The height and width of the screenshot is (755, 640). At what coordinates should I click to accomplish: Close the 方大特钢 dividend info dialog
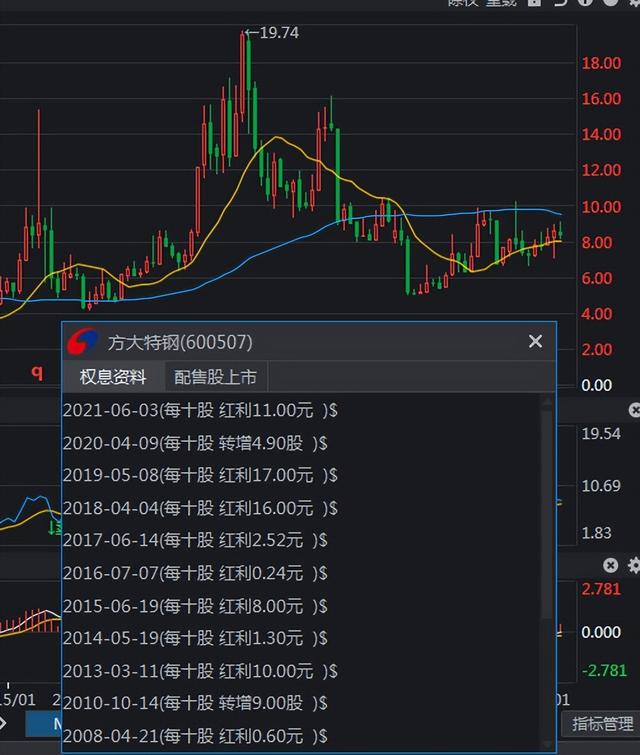(535, 342)
